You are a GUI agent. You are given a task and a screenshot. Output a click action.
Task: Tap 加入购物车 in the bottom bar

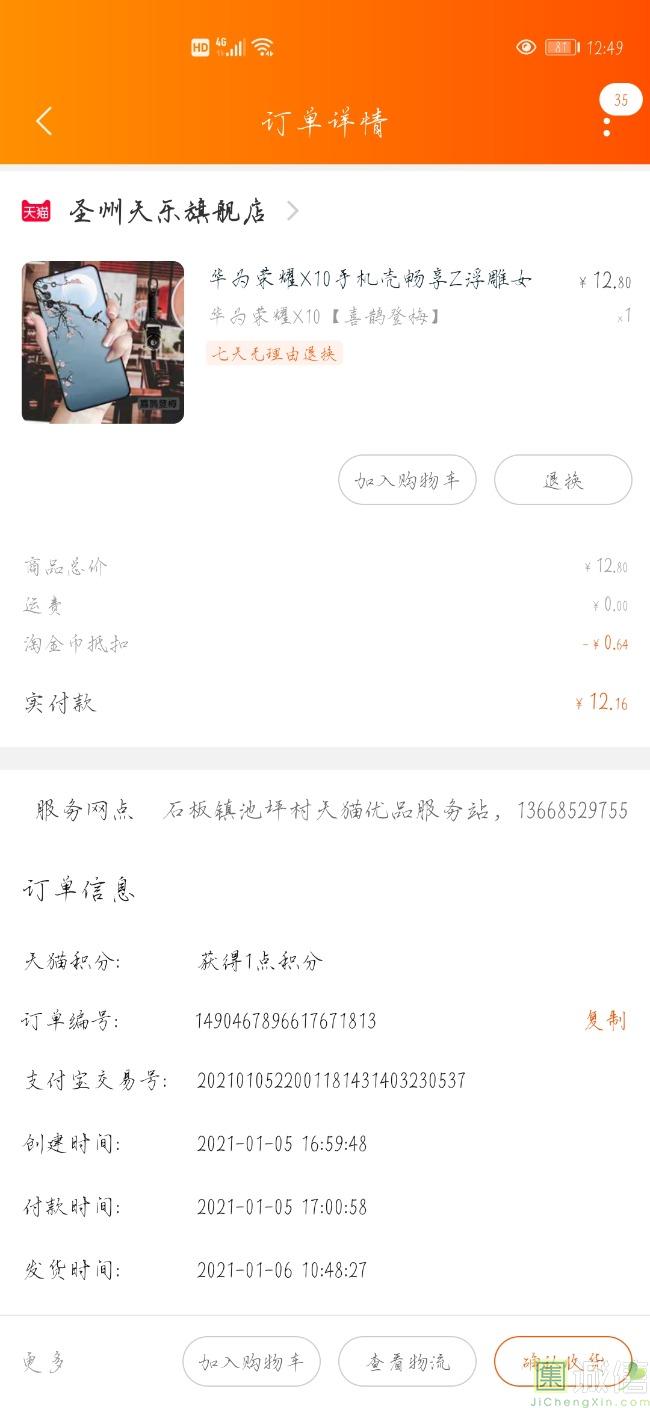tap(251, 1362)
